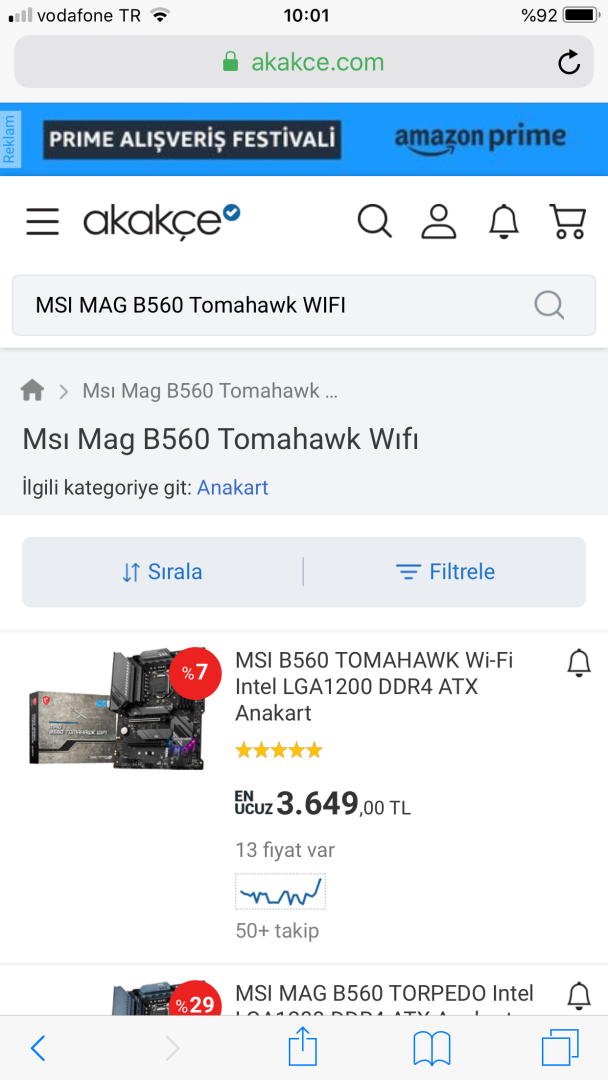
Task: Open the Anakart category link
Action: click(x=232, y=488)
